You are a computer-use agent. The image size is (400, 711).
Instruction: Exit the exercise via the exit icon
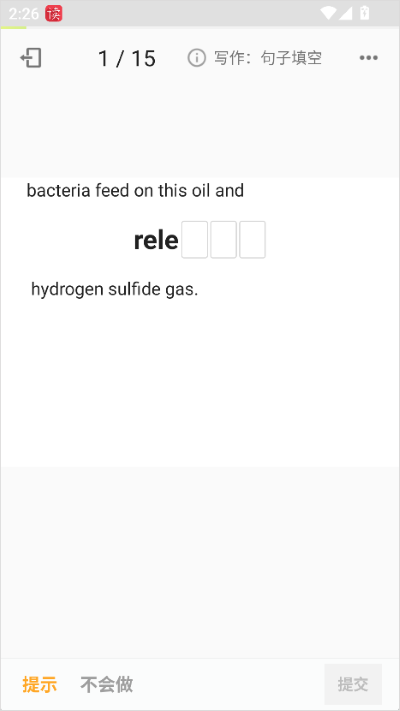[x=31, y=58]
